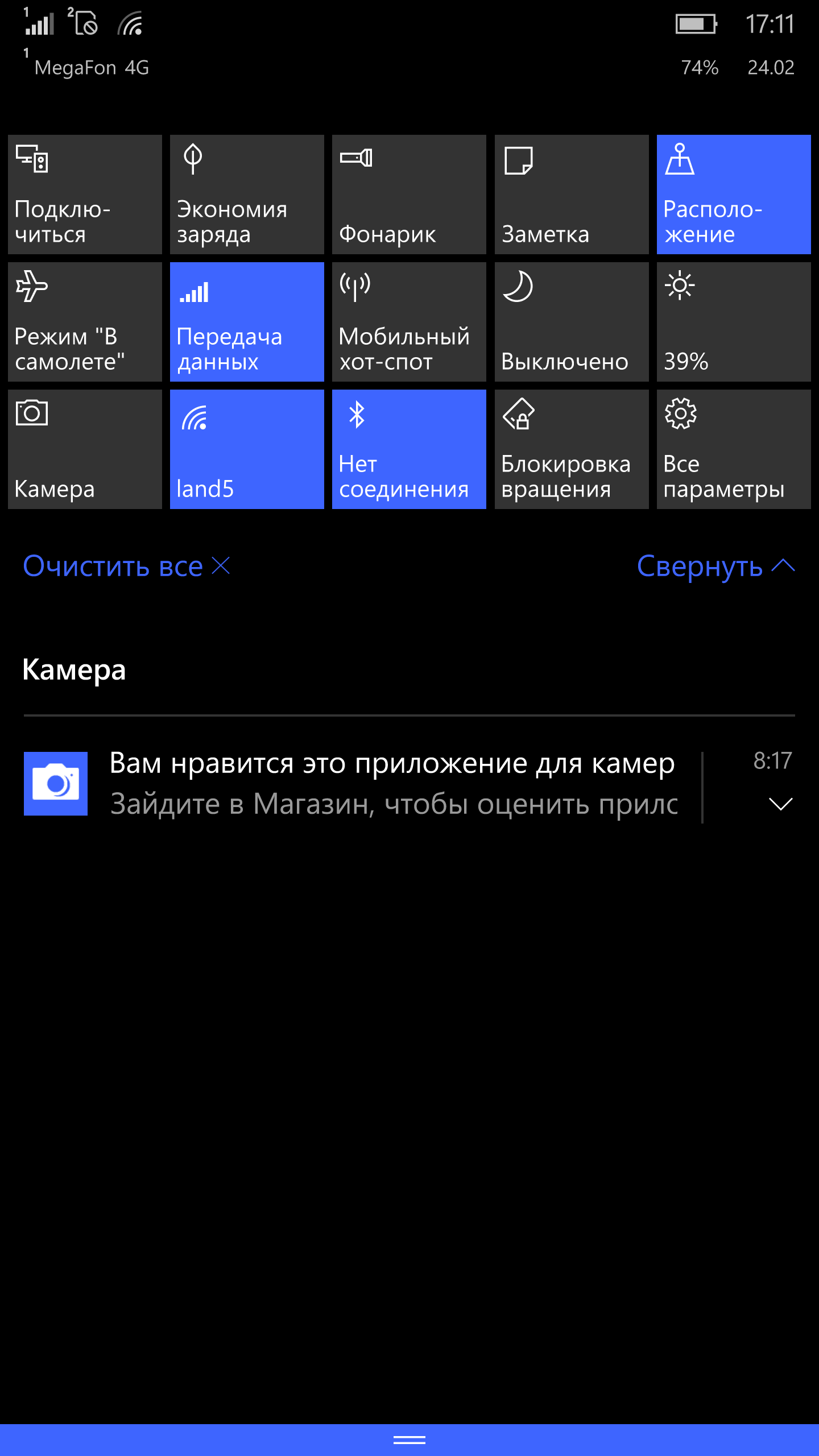819x1456 pixels.
Task: Toggle Bluetooth tile Нет соединения
Action: click(409, 449)
